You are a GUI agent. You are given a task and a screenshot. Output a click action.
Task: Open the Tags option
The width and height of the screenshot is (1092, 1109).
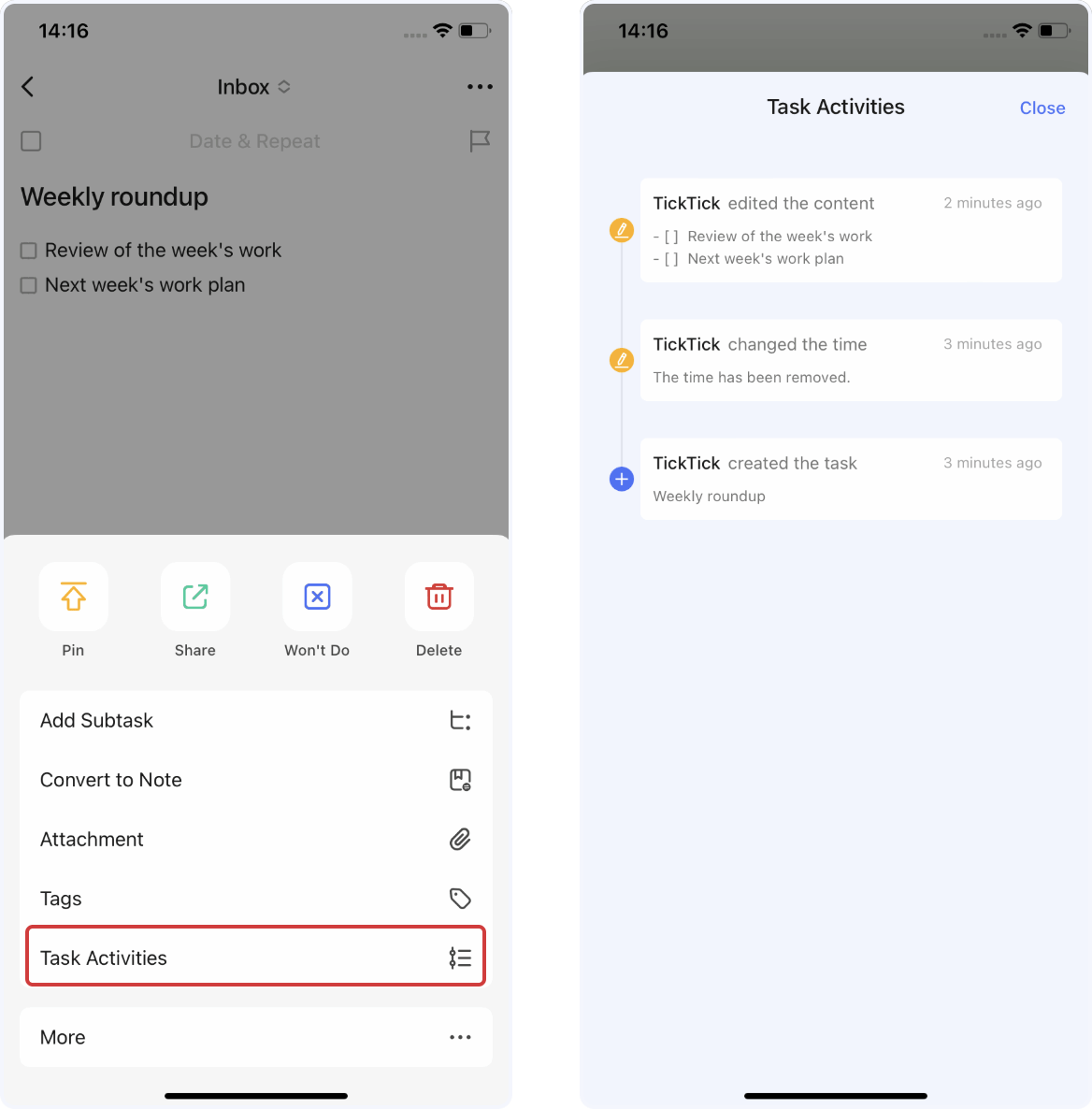tap(255, 899)
